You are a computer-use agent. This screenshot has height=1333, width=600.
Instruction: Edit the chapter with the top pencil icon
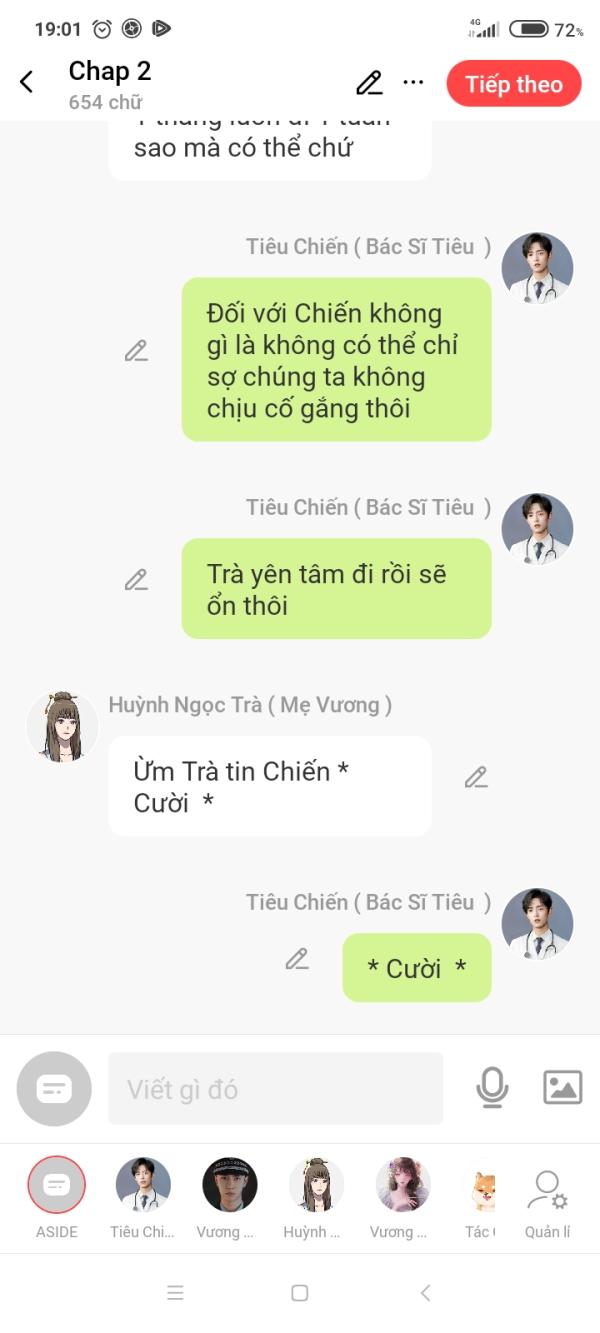click(x=369, y=83)
